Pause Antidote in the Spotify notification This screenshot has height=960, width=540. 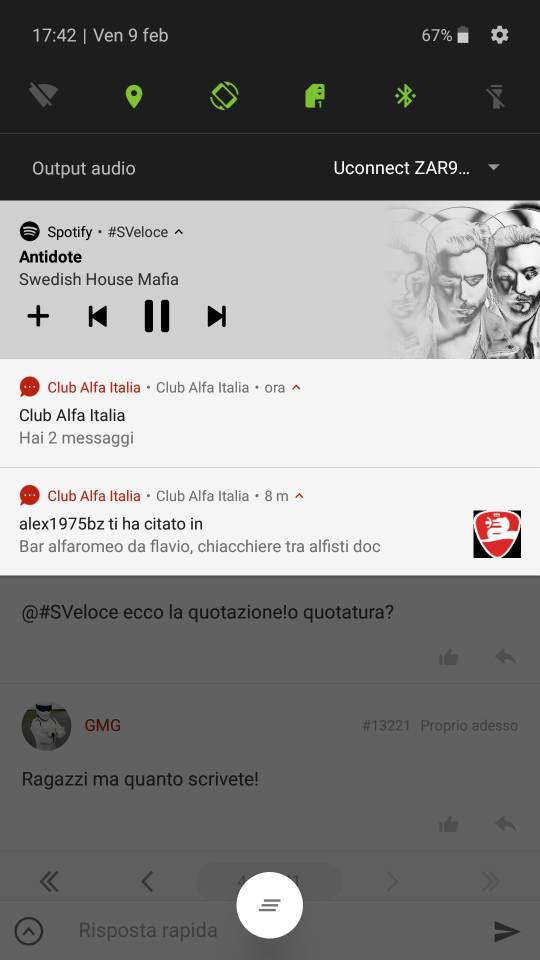pos(157,316)
